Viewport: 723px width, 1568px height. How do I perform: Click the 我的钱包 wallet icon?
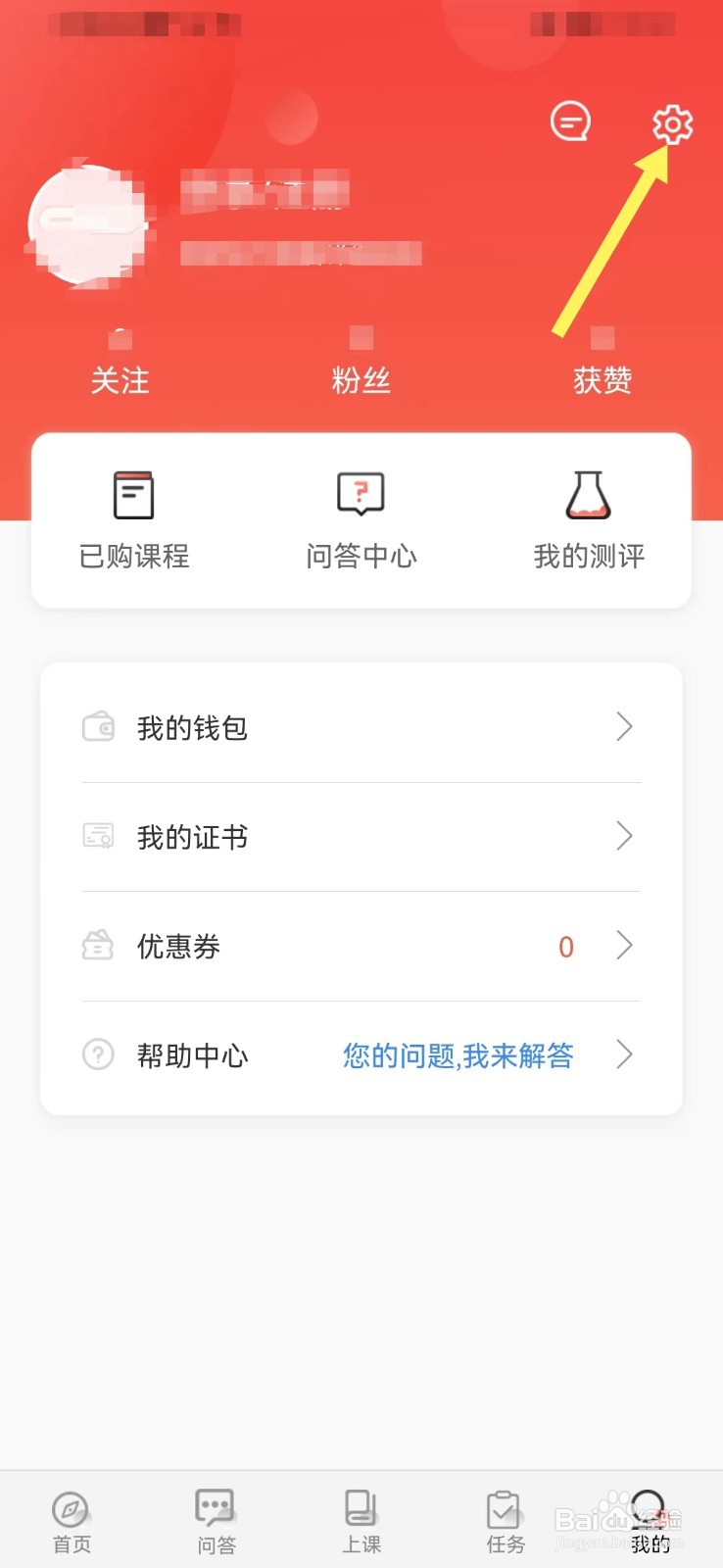tap(97, 726)
